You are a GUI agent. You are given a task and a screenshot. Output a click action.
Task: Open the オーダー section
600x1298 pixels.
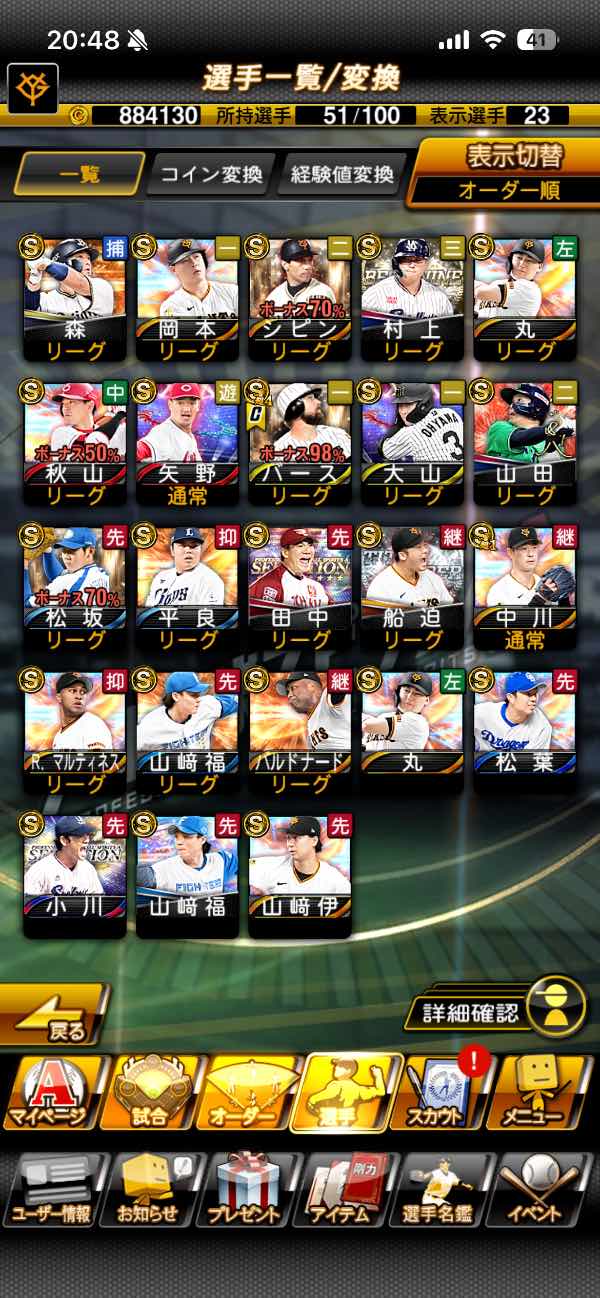[245, 1092]
